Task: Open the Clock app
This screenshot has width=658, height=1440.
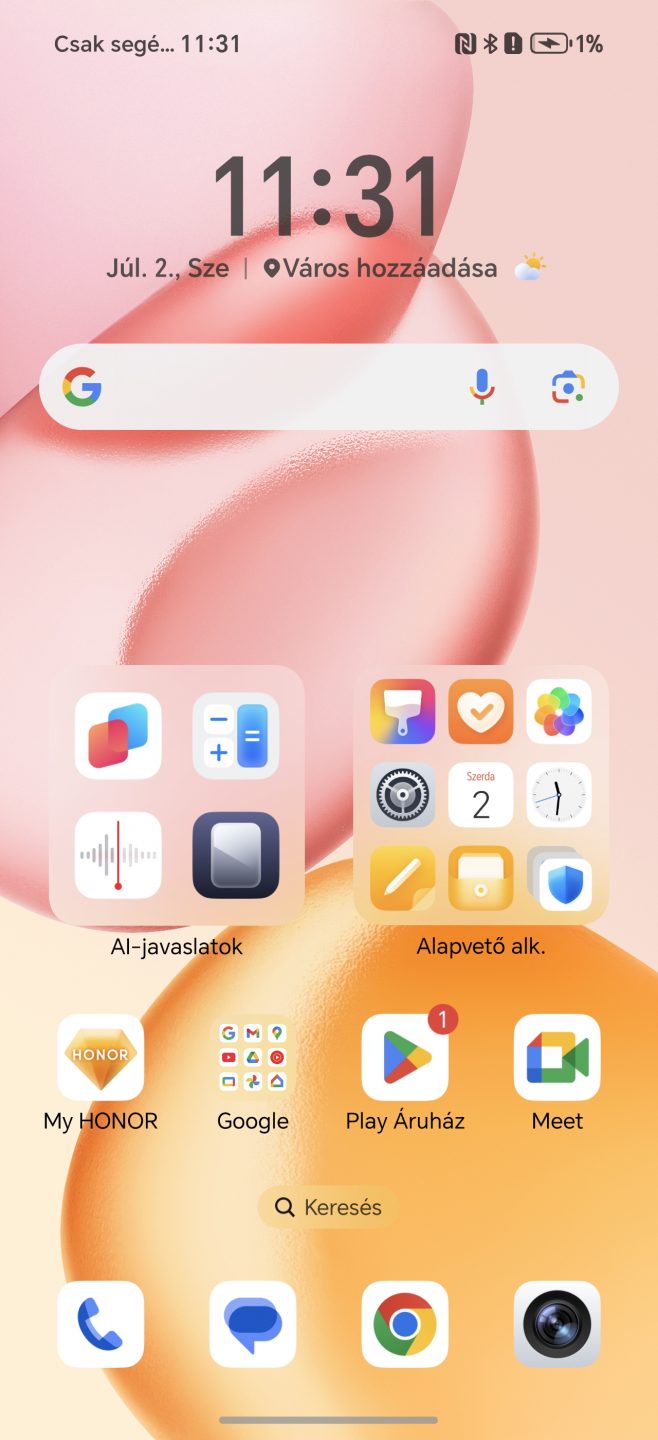Action: tap(558, 795)
